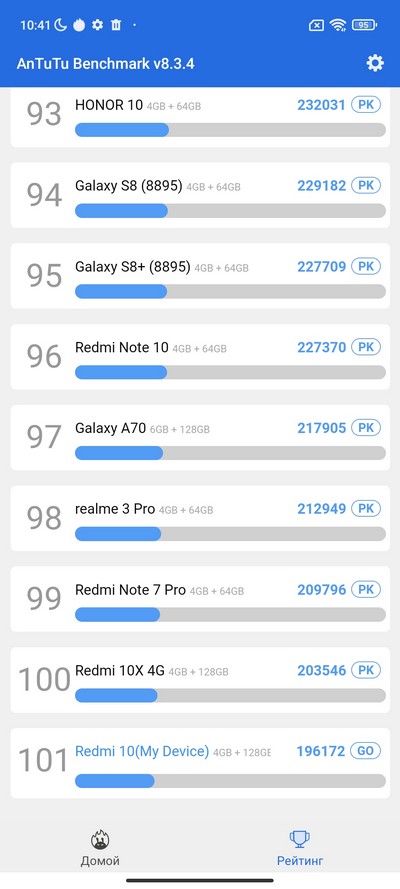
Task: Tap PK button for Redmi Note 10
Action: [366, 346]
